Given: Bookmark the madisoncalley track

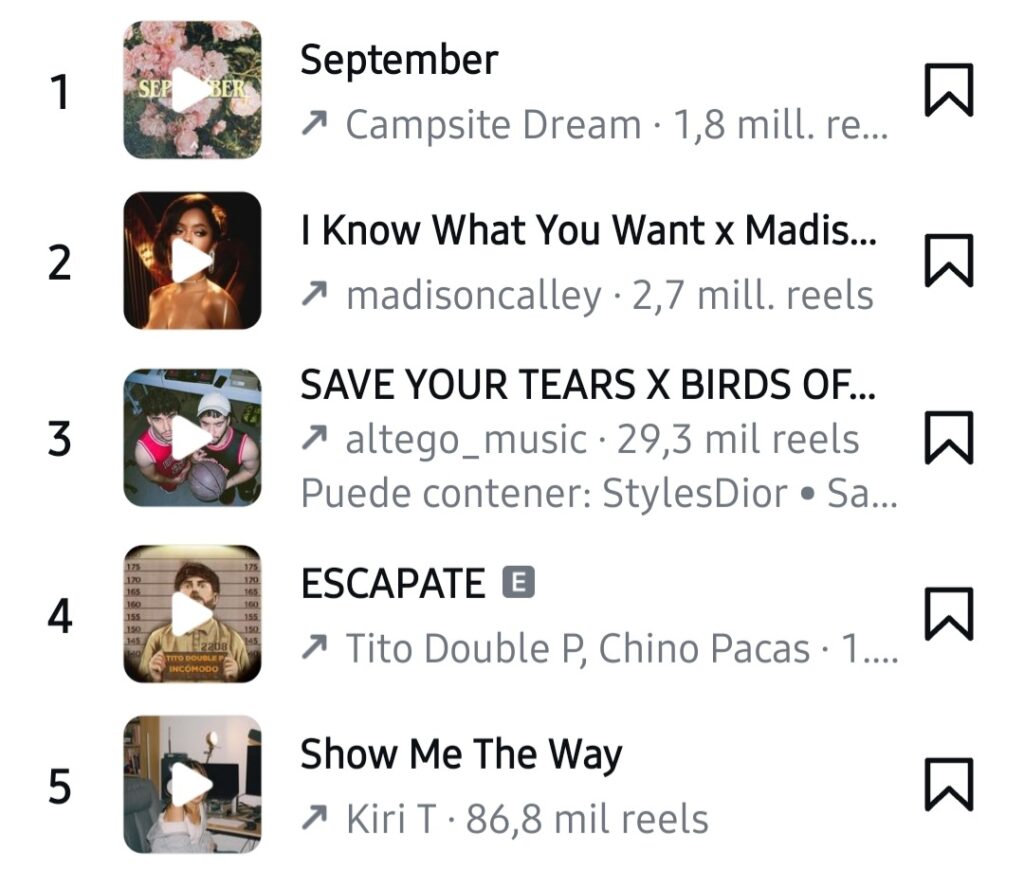Looking at the screenshot, I should point(947,261).
